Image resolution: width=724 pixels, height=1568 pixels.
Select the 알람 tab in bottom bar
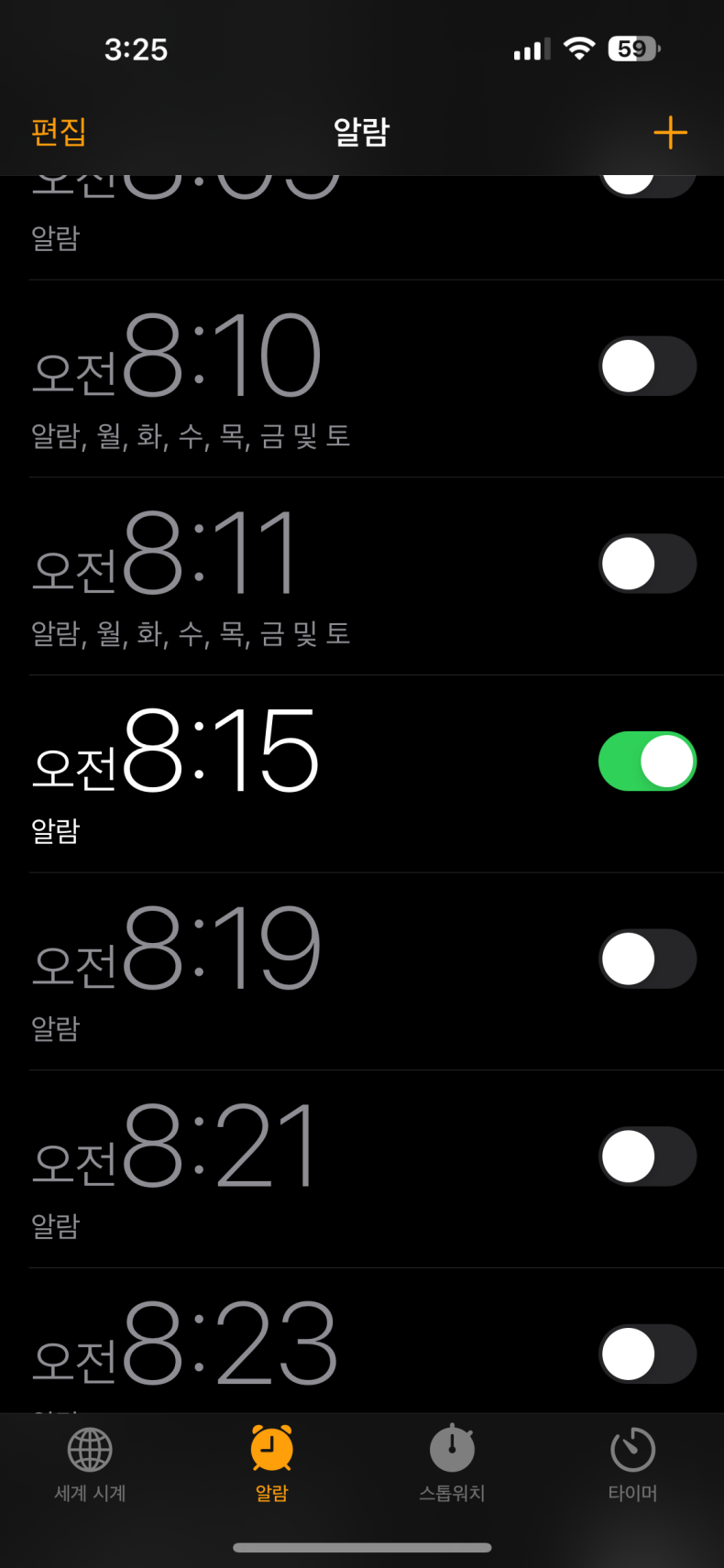click(x=271, y=1464)
